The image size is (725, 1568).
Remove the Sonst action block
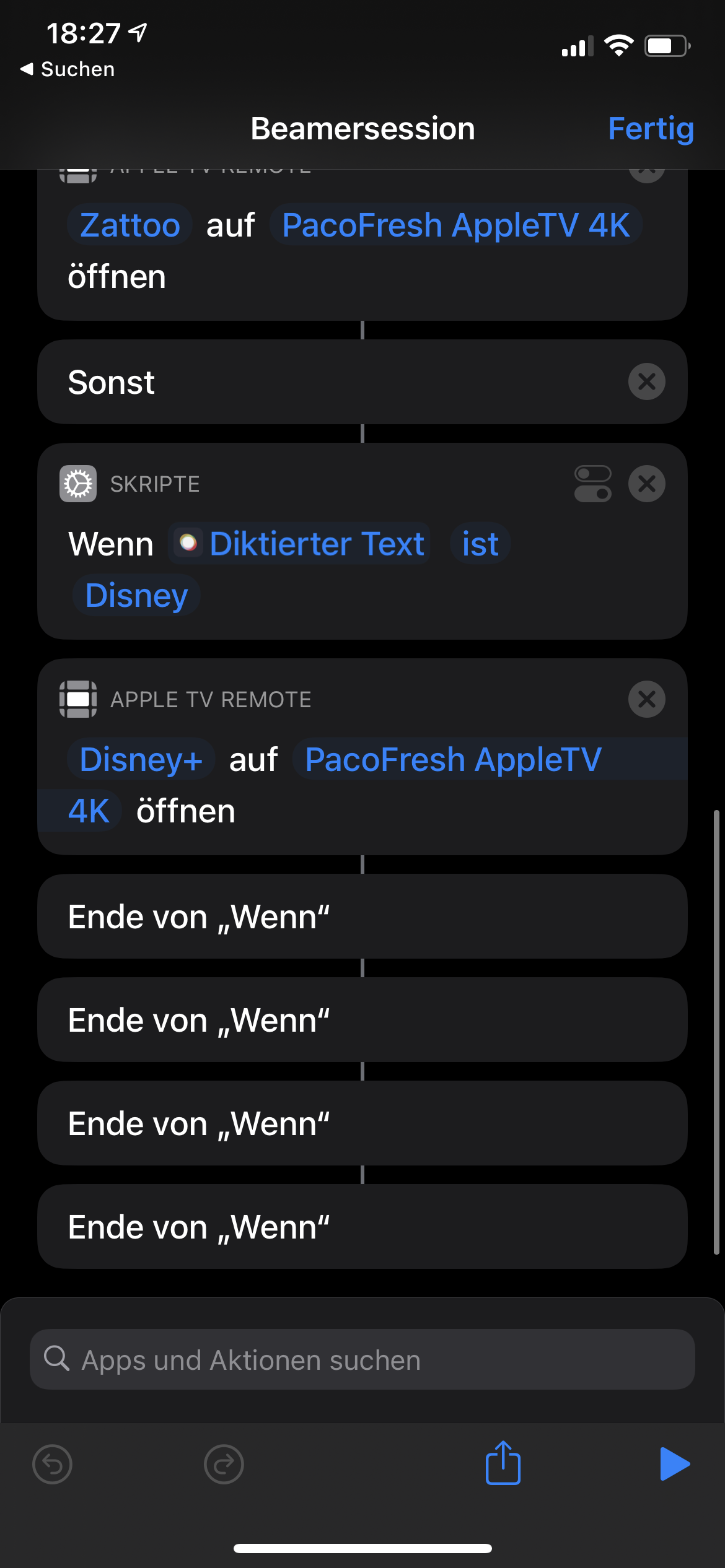click(646, 381)
